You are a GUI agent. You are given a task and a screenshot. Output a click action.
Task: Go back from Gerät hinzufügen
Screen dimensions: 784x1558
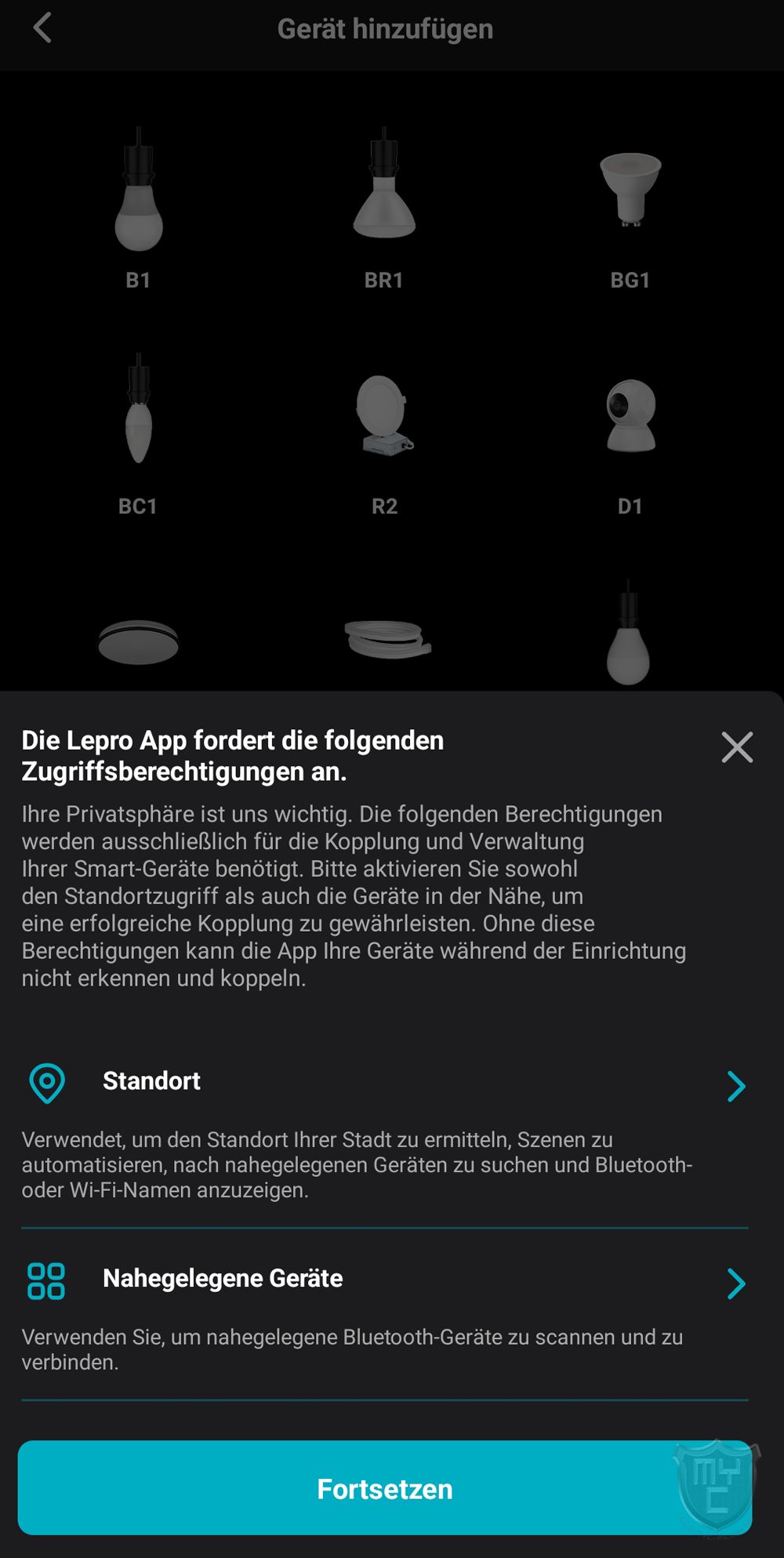(x=42, y=28)
